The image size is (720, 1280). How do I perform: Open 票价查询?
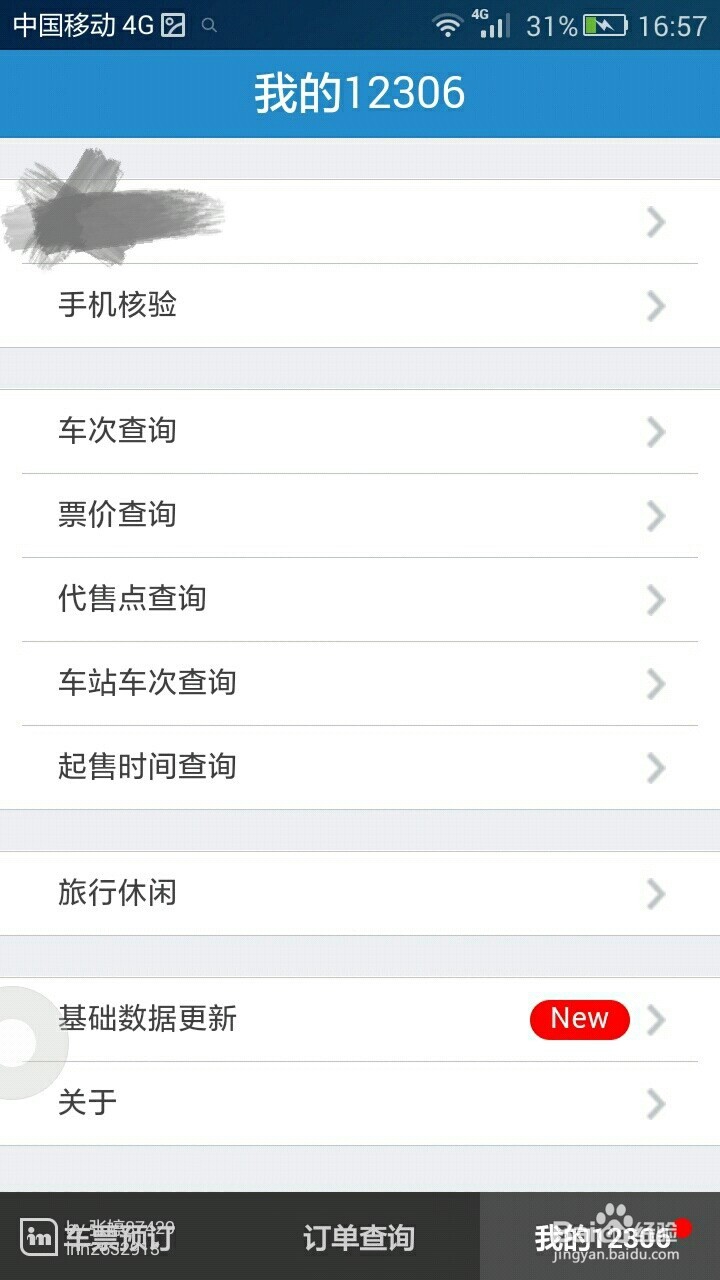pos(360,516)
